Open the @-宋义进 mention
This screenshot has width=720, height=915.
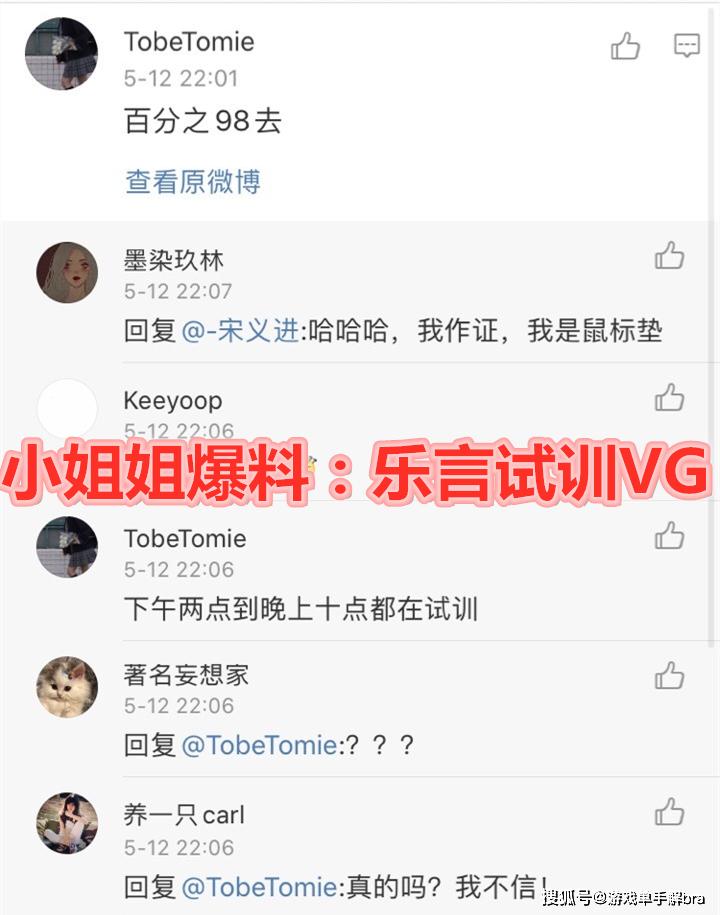point(240,331)
